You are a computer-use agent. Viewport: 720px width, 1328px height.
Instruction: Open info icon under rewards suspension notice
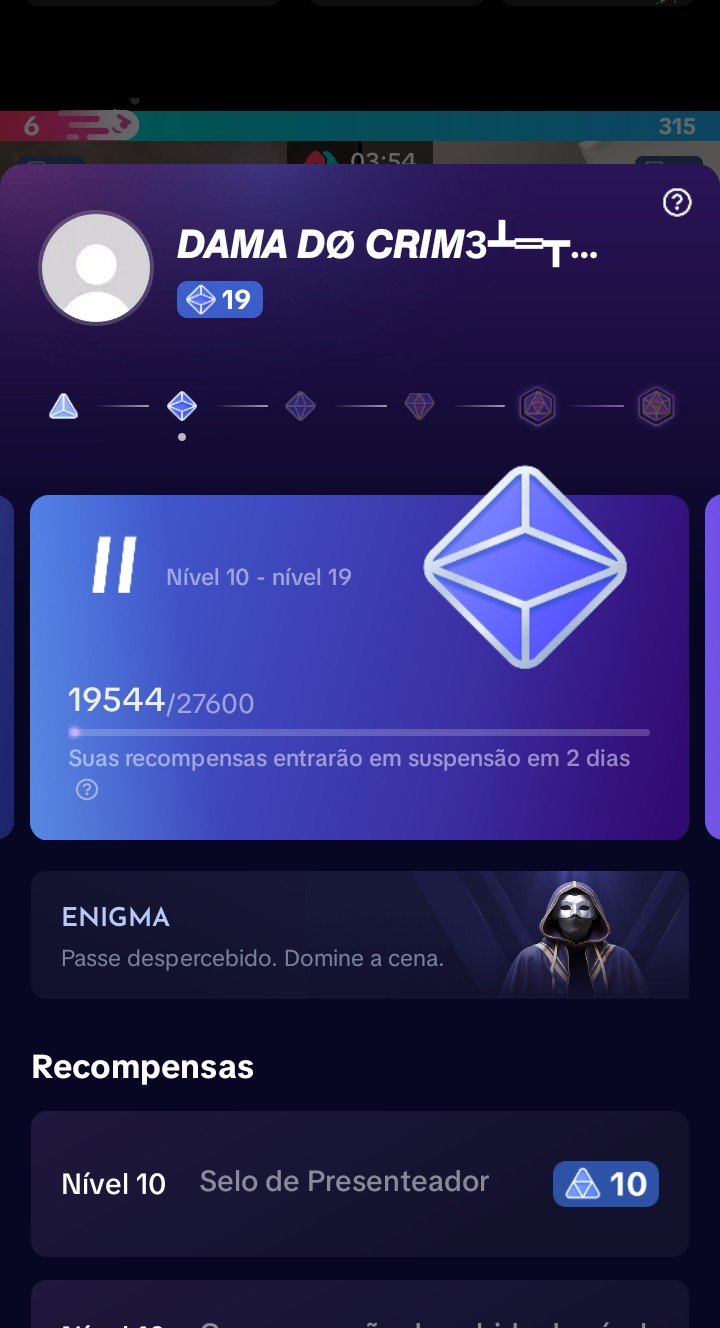click(87, 790)
